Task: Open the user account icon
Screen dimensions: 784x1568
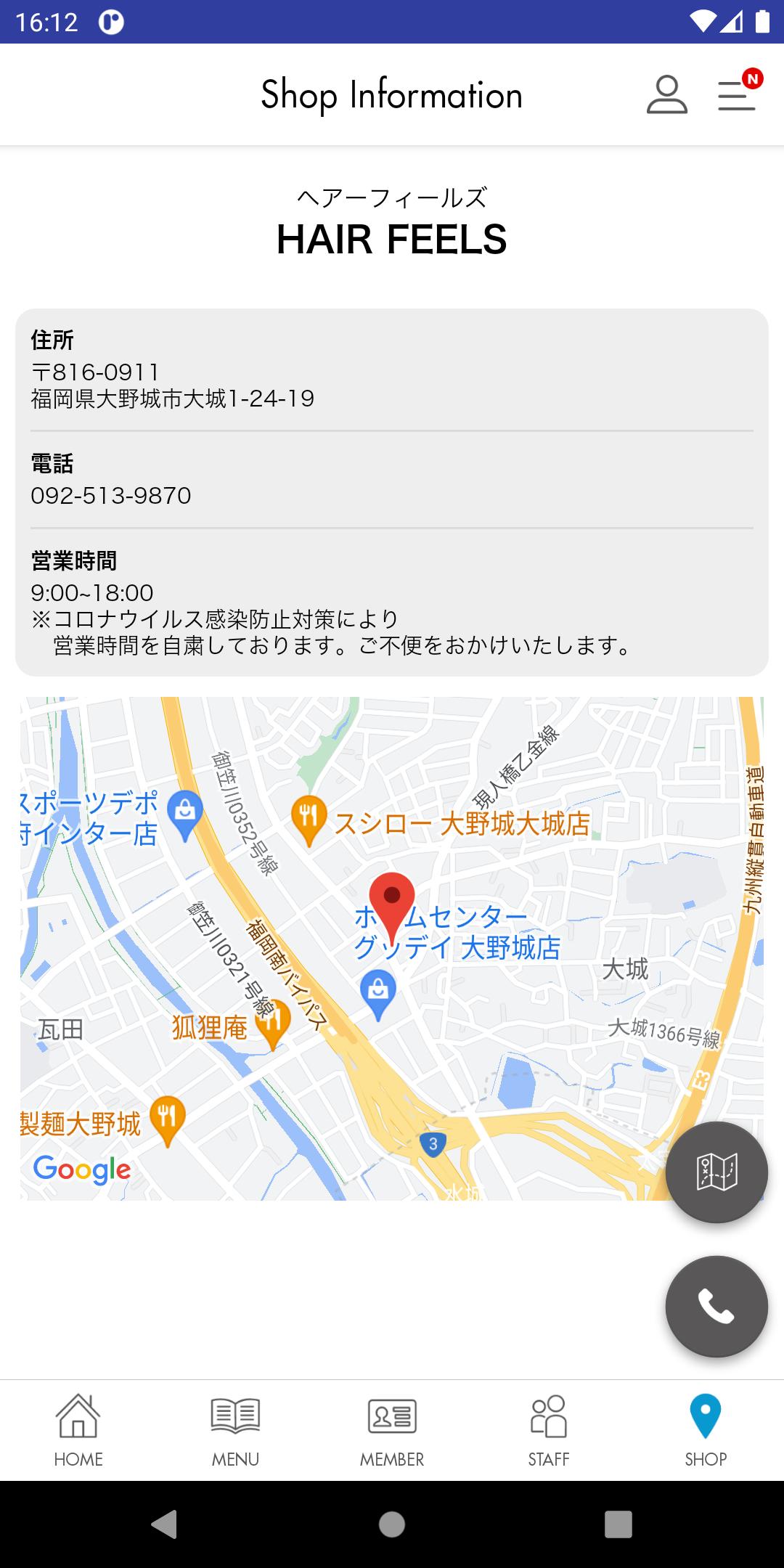Action: coord(666,95)
